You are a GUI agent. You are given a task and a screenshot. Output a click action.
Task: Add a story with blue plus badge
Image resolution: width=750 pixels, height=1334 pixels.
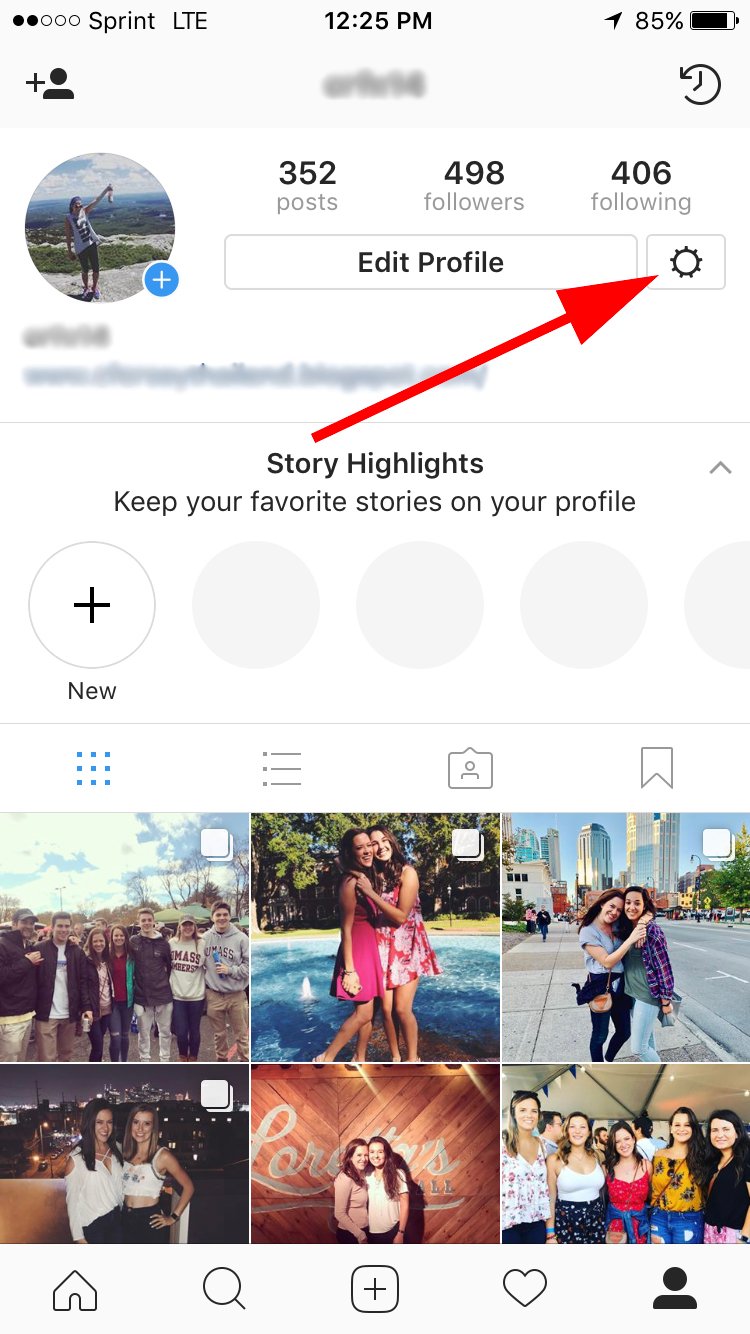point(161,280)
